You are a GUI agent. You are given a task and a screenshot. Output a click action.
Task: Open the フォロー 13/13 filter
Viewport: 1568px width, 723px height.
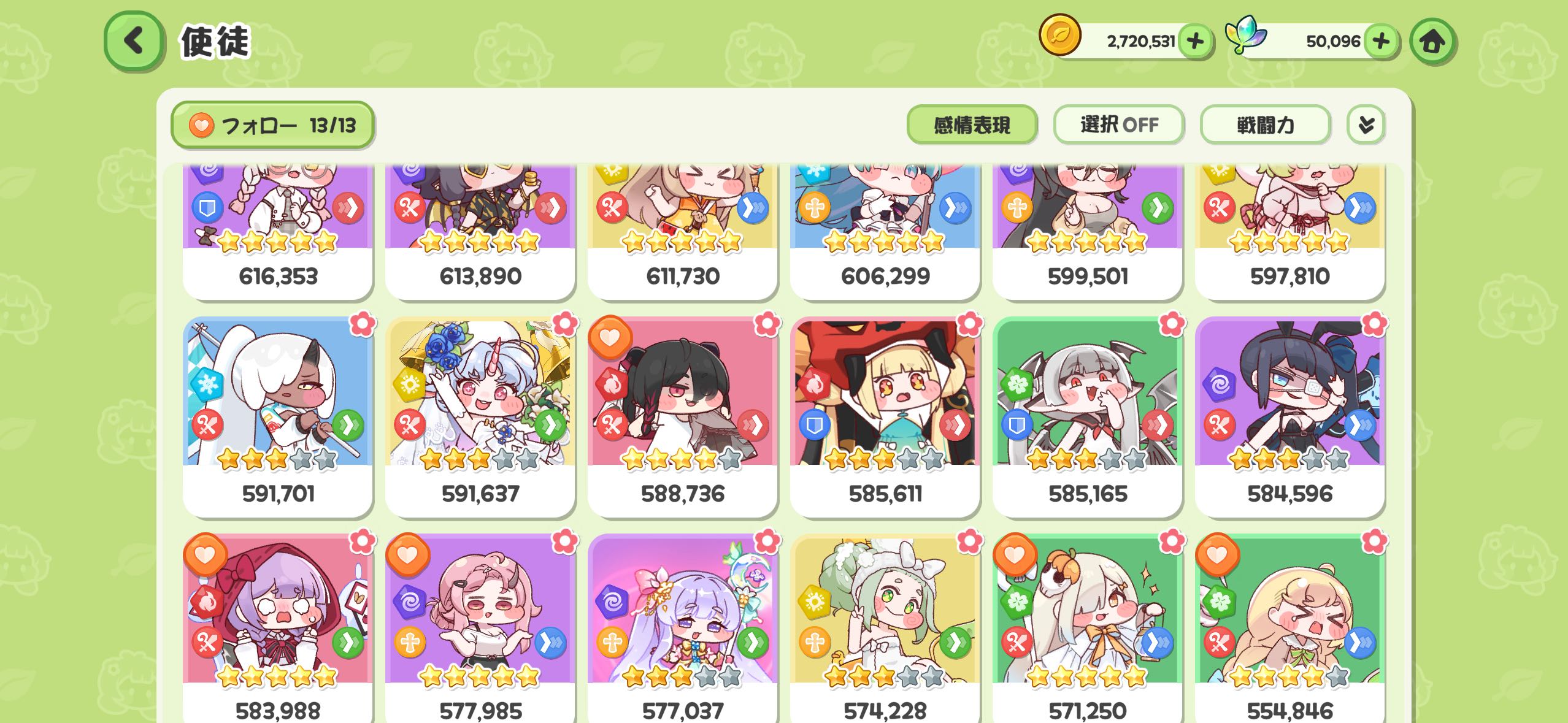coord(272,125)
